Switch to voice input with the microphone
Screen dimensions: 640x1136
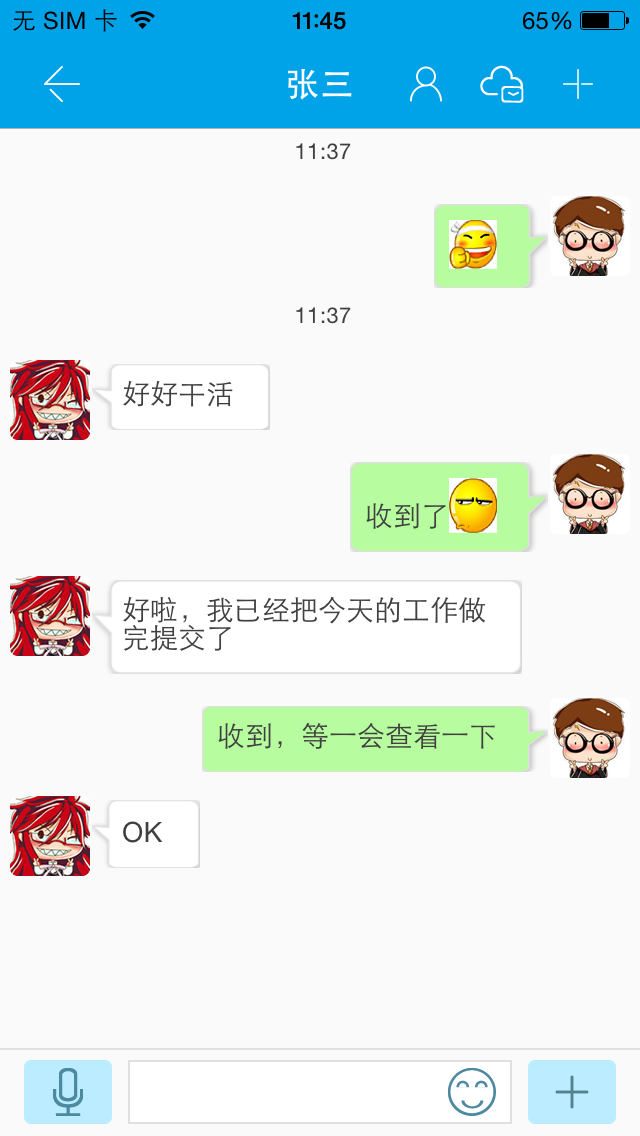point(67,1092)
